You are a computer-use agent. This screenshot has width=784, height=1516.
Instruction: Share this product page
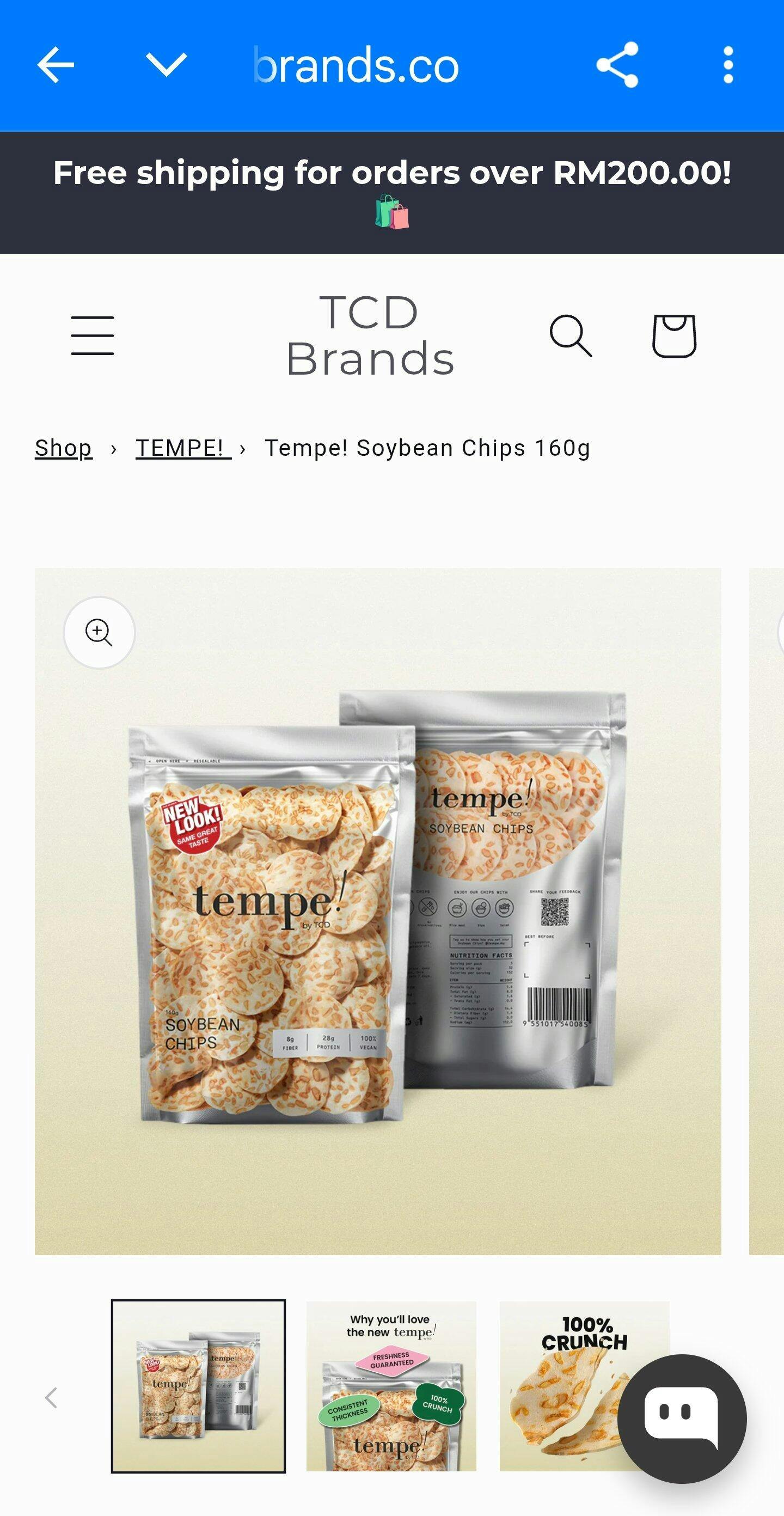(617, 65)
